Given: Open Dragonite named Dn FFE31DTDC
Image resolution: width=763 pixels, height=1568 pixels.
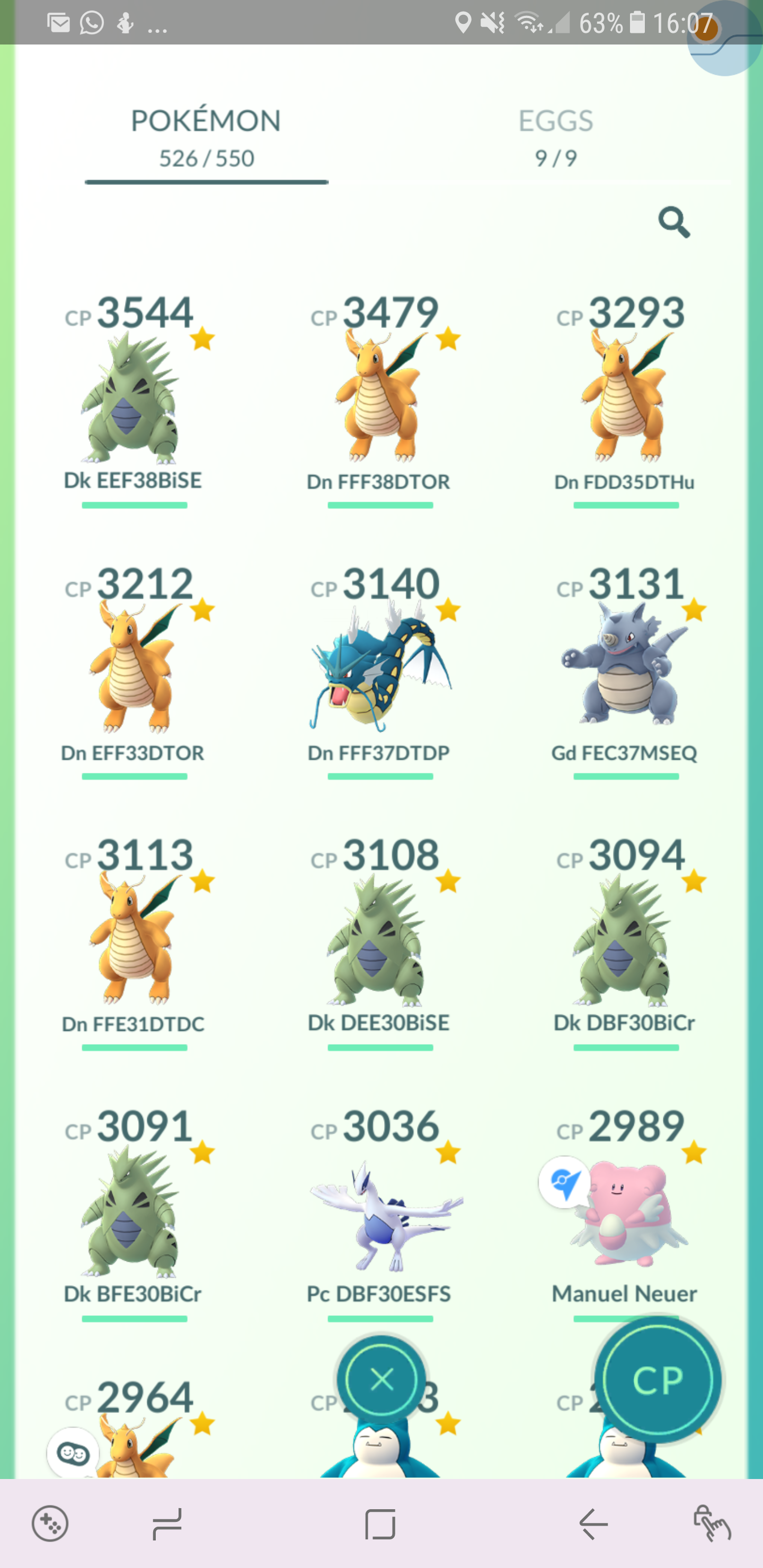Looking at the screenshot, I should [134, 943].
